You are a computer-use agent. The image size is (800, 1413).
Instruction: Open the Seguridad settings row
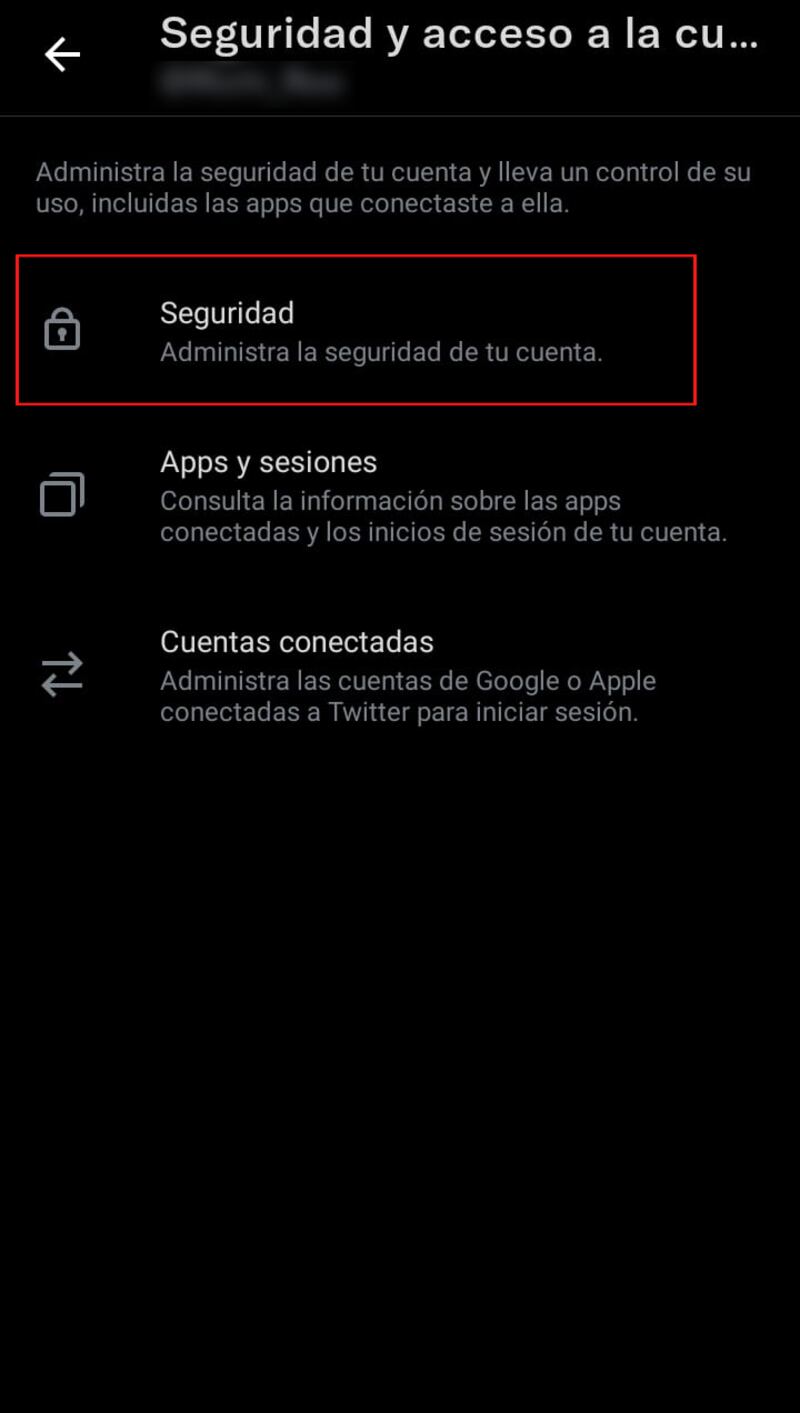[355, 330]
